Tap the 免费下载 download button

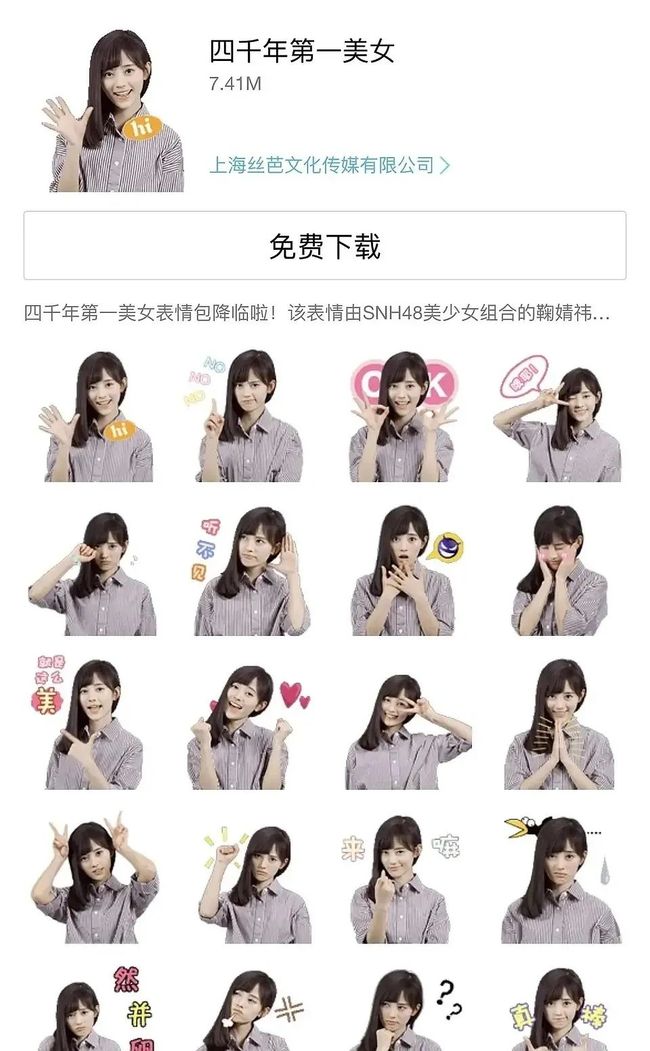pyautogui.click(x=325, y=245)
